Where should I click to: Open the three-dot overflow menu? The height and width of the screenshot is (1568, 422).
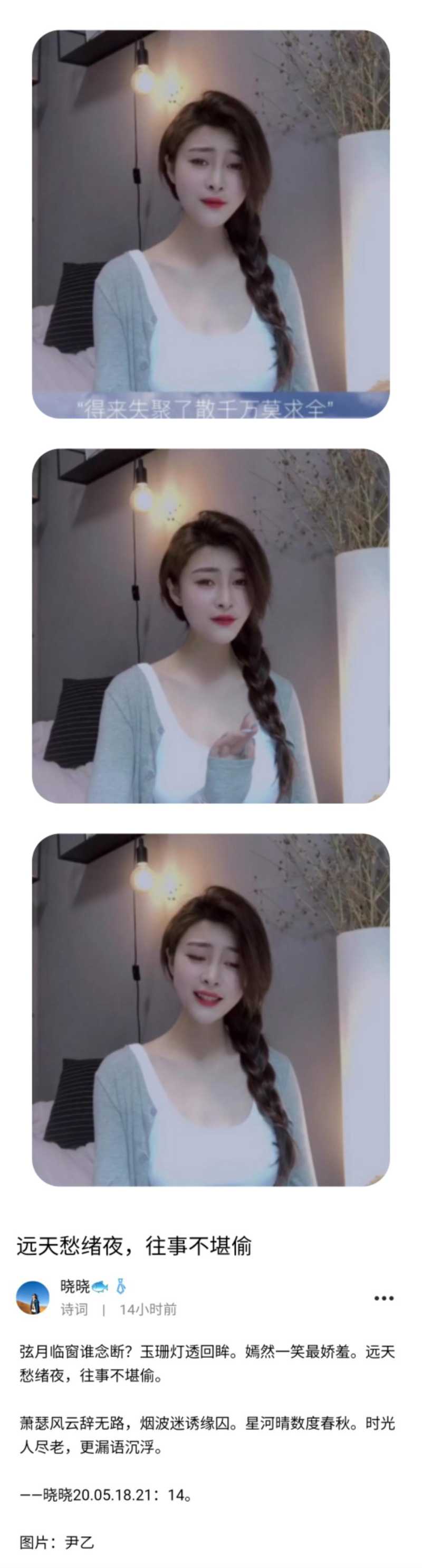[383, 1298]
